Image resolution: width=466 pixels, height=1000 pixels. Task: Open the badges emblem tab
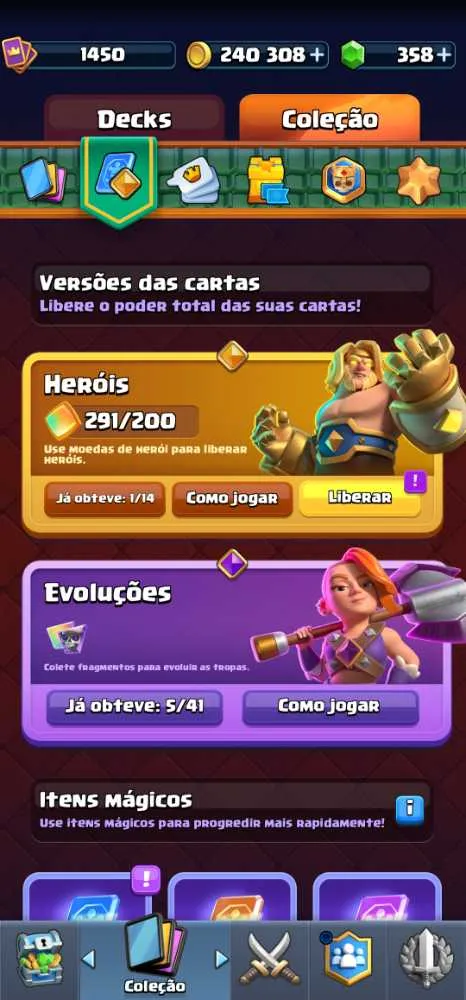pos(344,180)
